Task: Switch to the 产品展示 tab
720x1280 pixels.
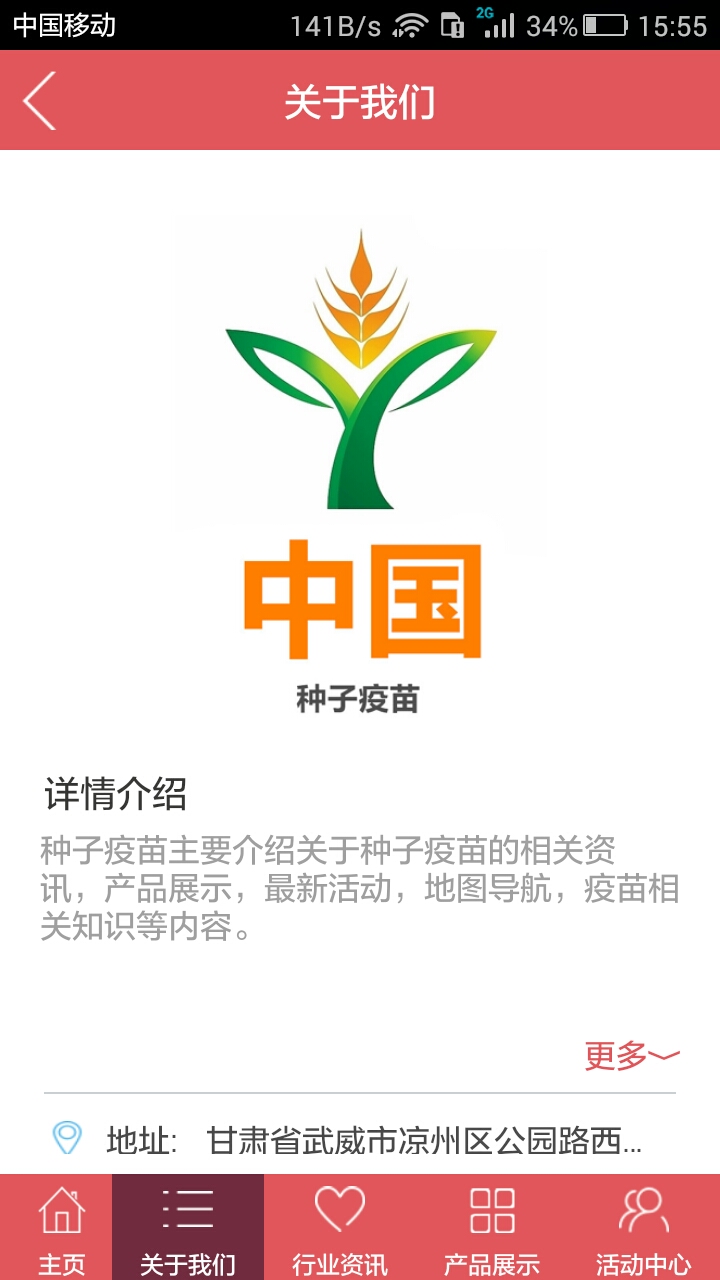Action: [492, 1228]
